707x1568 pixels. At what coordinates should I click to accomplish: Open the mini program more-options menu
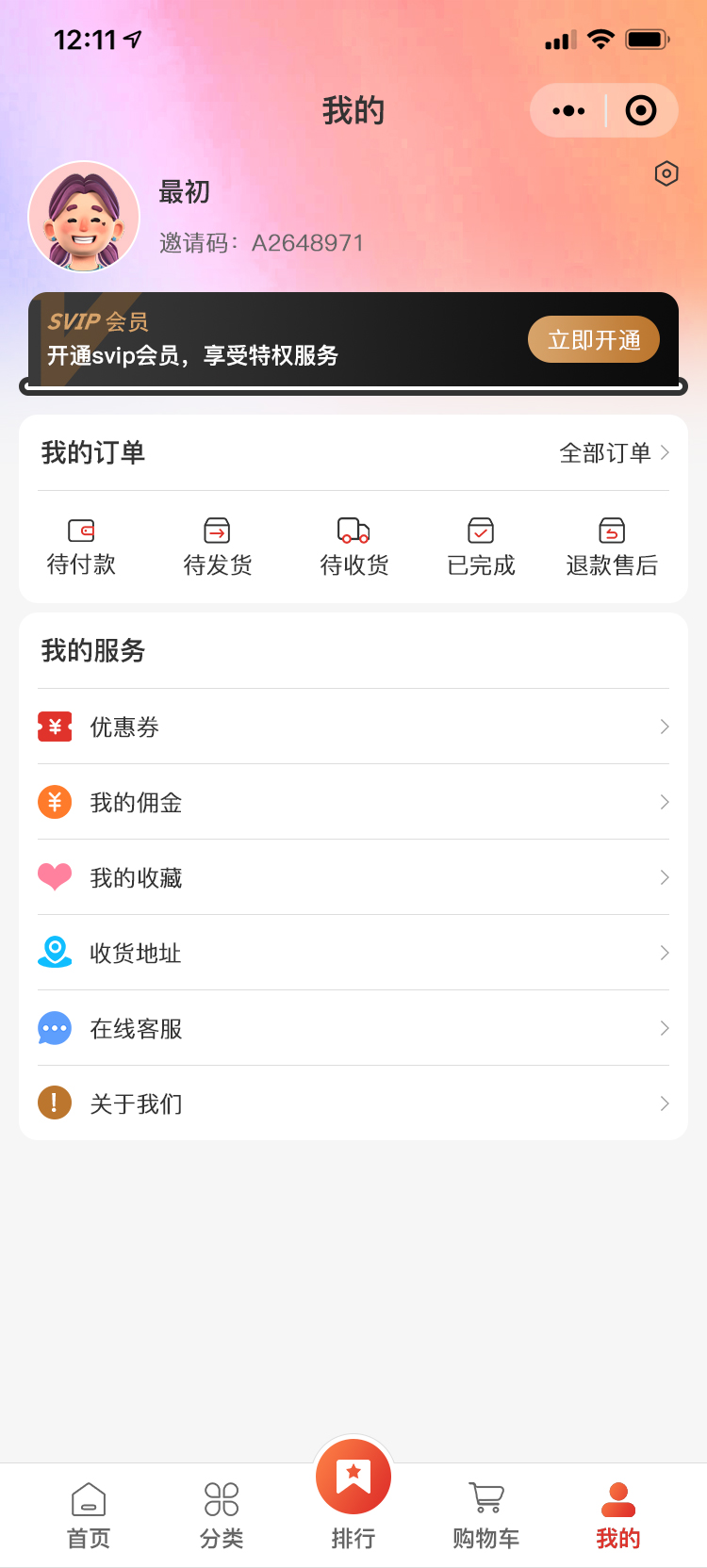click(568, 110)
